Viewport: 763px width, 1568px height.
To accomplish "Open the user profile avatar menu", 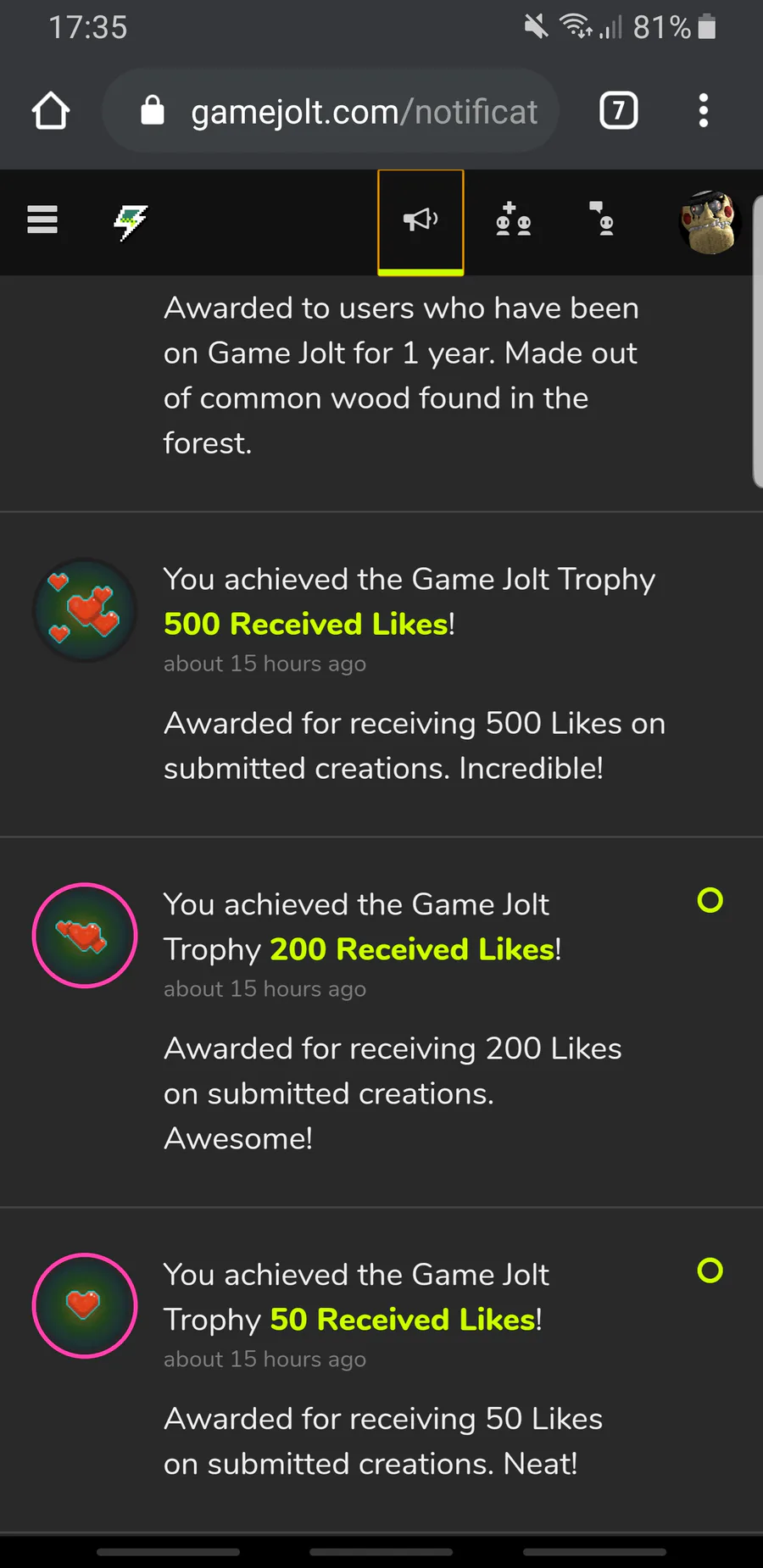I will [710, 222].
